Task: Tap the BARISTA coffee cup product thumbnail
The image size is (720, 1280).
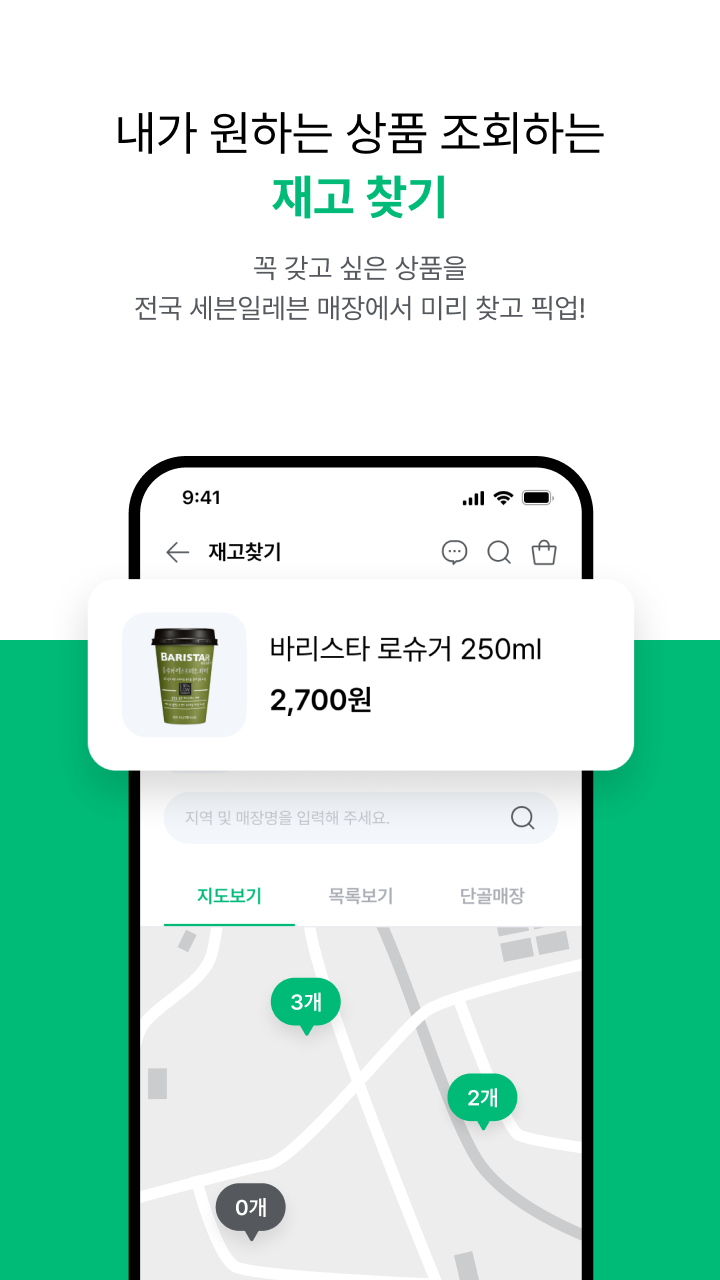Action: (186, 675)
